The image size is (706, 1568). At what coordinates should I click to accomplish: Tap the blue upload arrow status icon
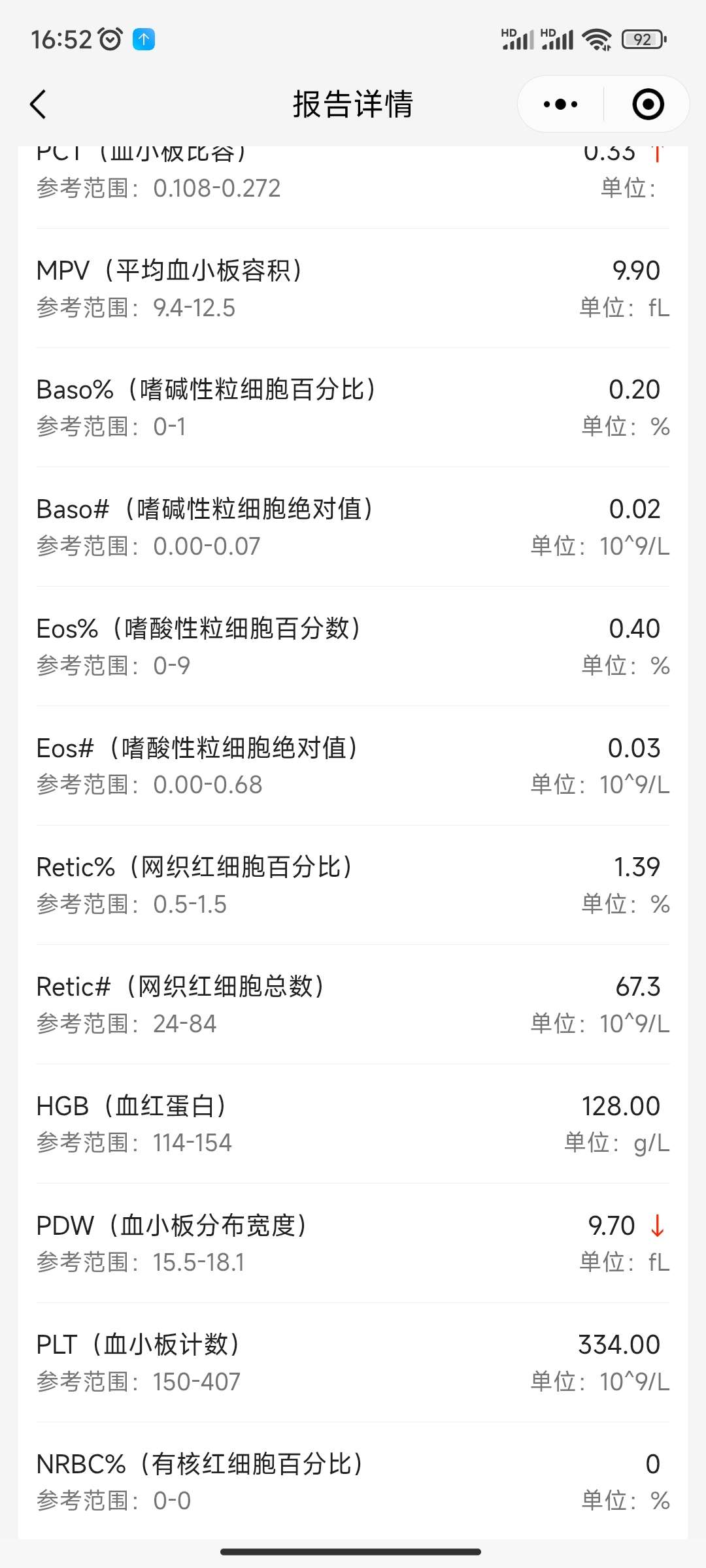pyautogui.click(x=143, y=39)
